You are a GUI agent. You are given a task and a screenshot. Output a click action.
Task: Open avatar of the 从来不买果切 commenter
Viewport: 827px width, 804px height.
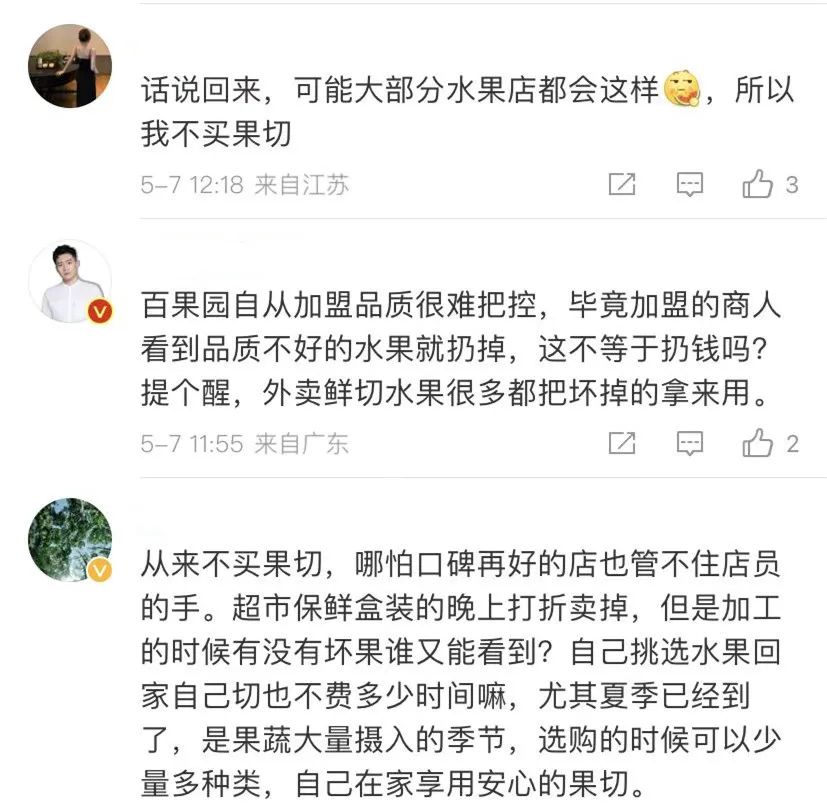pyautogui.click(x=69, y=540)
